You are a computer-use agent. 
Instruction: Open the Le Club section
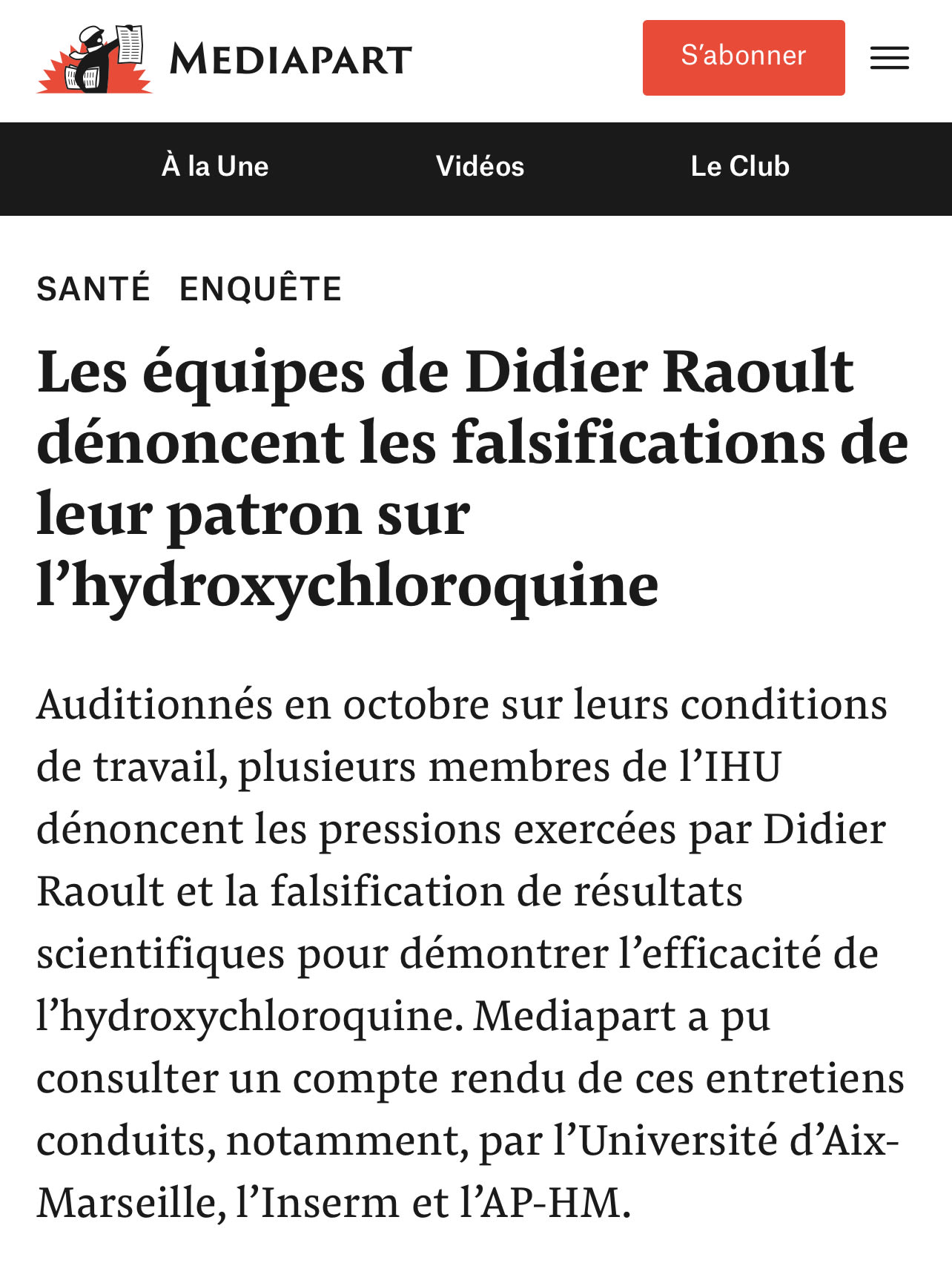[739, 166]
